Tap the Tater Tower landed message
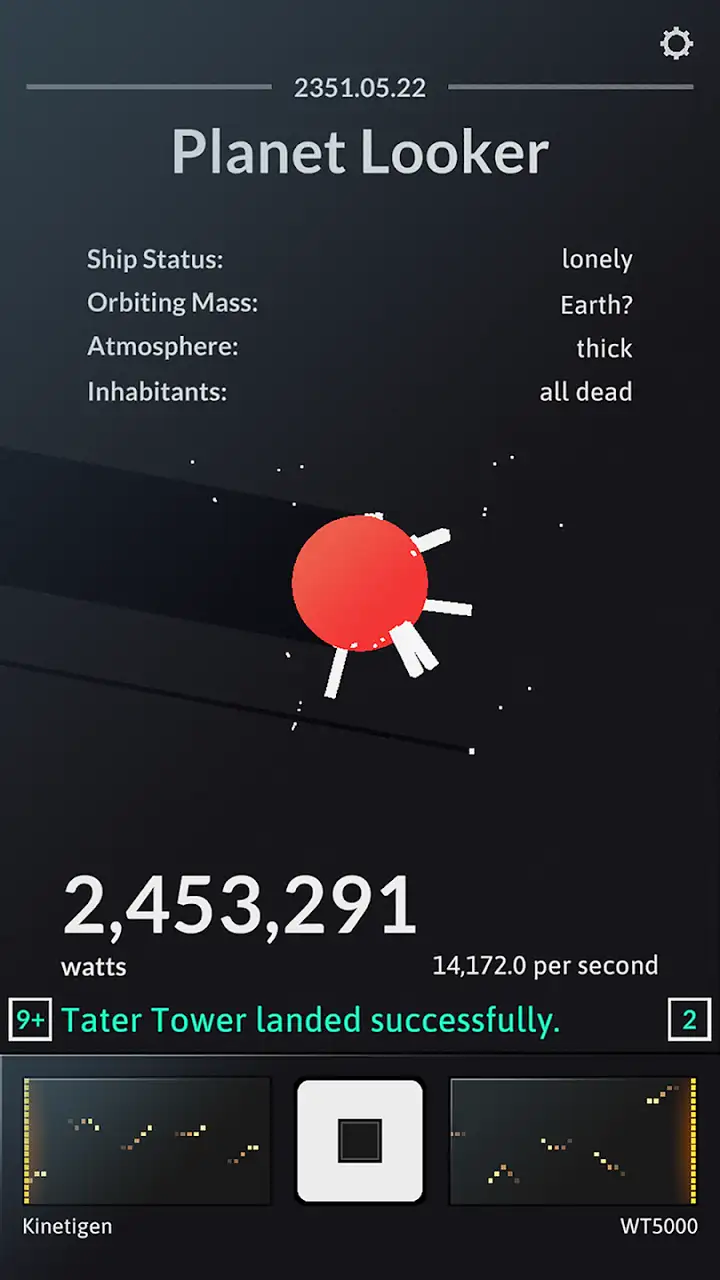 click(x=311, y=1020)
